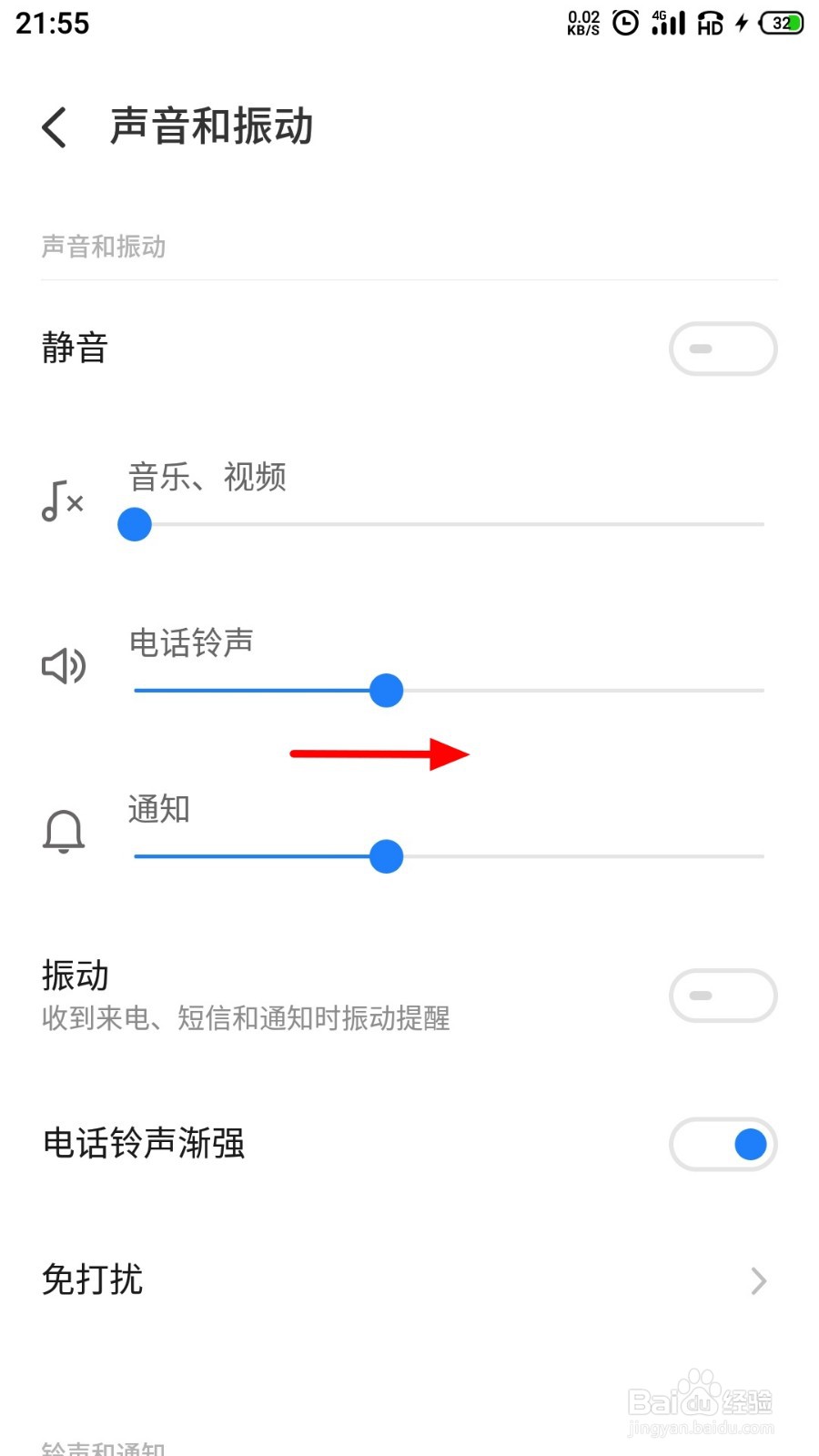Click the alarm clock icon in status bar
This screenshot has height=1456, width=819.
(x=624, y=24)
